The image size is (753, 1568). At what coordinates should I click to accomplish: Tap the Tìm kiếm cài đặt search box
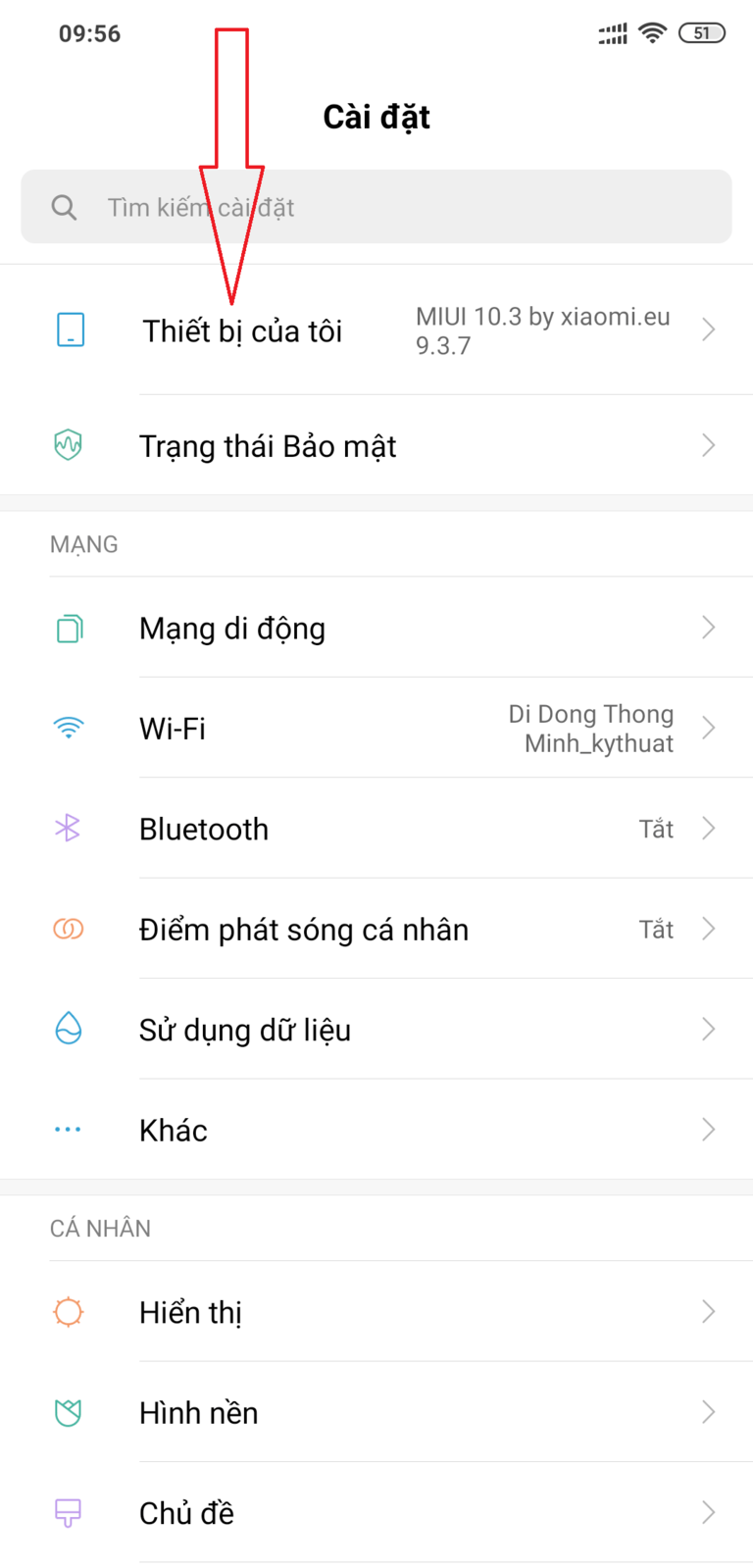point(376,207)
